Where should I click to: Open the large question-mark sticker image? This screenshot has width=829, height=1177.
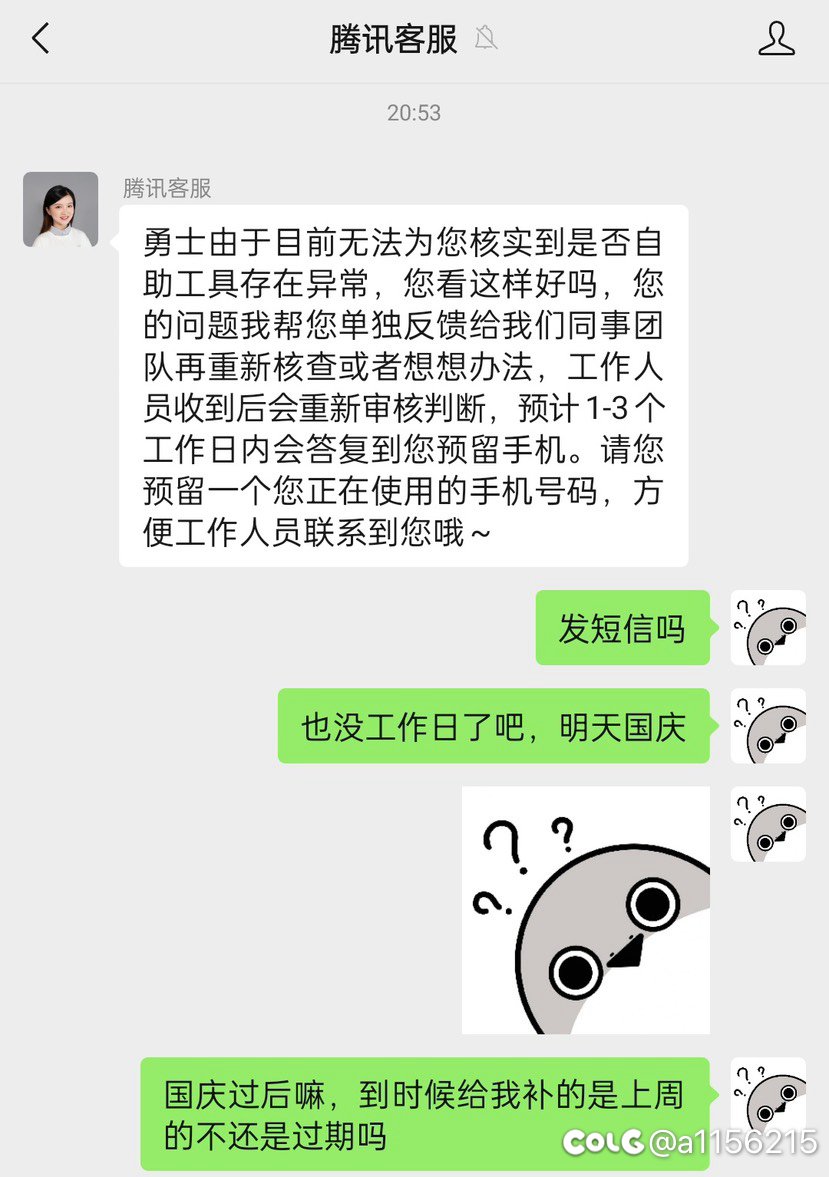coord(586,910)
